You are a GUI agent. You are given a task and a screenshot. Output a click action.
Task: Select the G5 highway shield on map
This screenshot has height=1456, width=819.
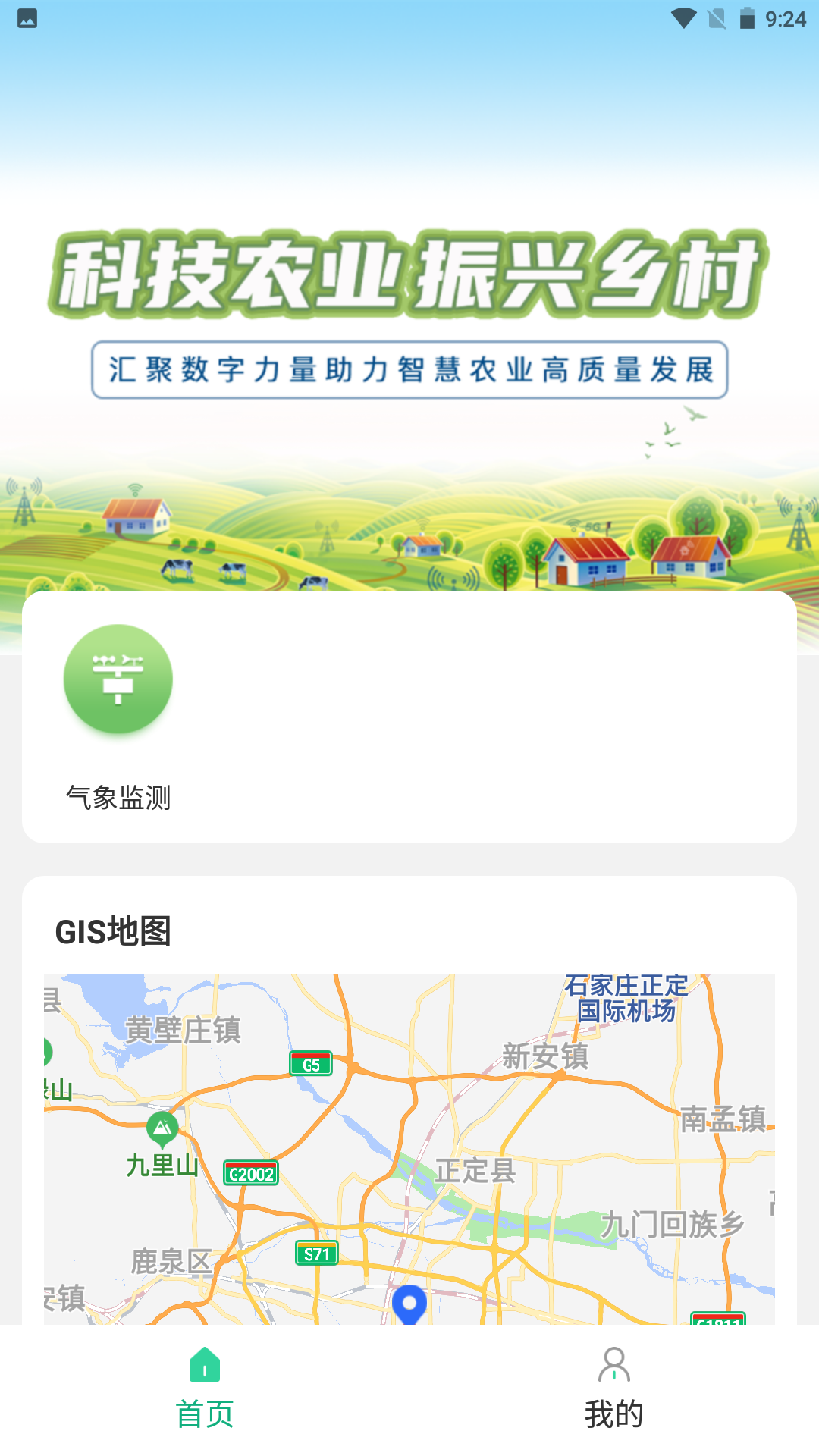[312, 1063]
